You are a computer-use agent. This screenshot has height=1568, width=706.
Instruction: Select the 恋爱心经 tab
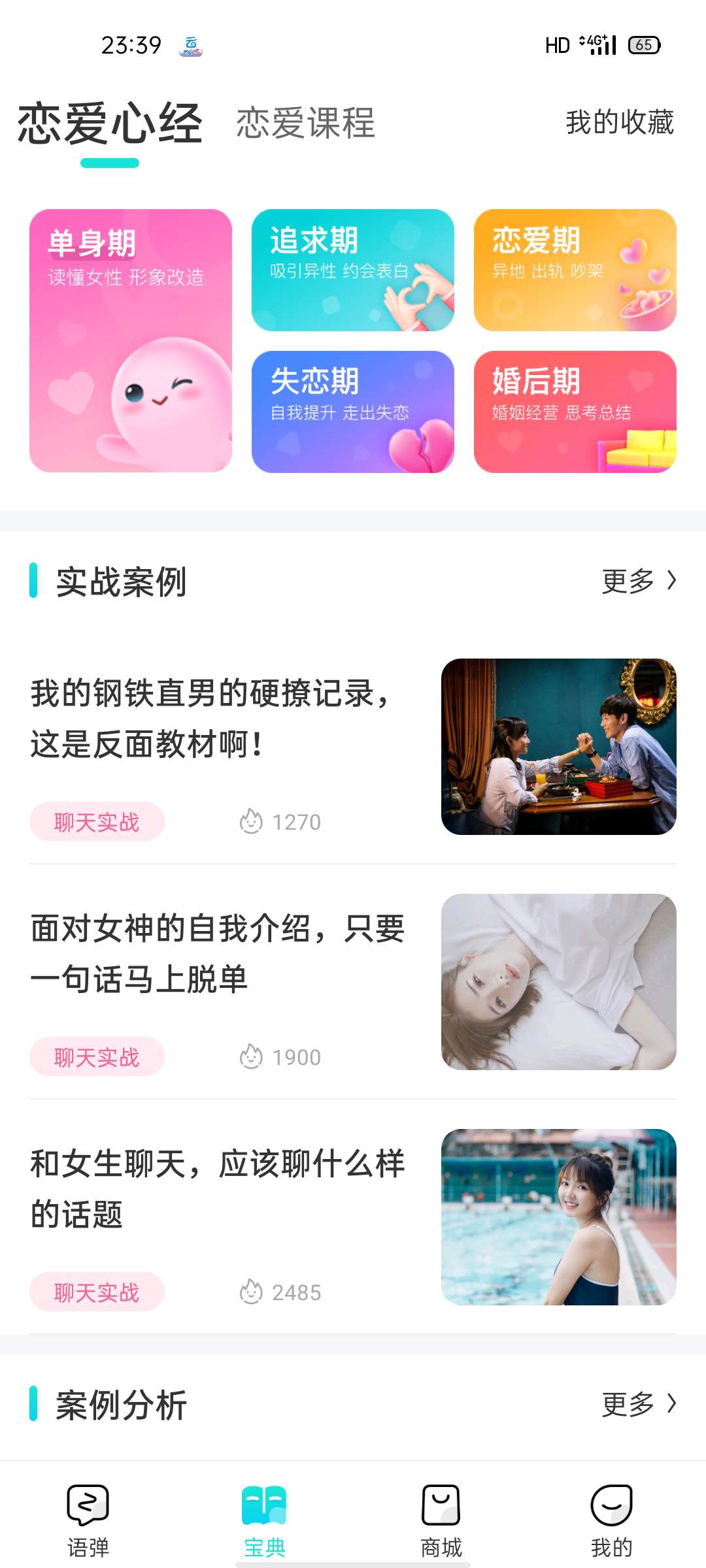110,123
